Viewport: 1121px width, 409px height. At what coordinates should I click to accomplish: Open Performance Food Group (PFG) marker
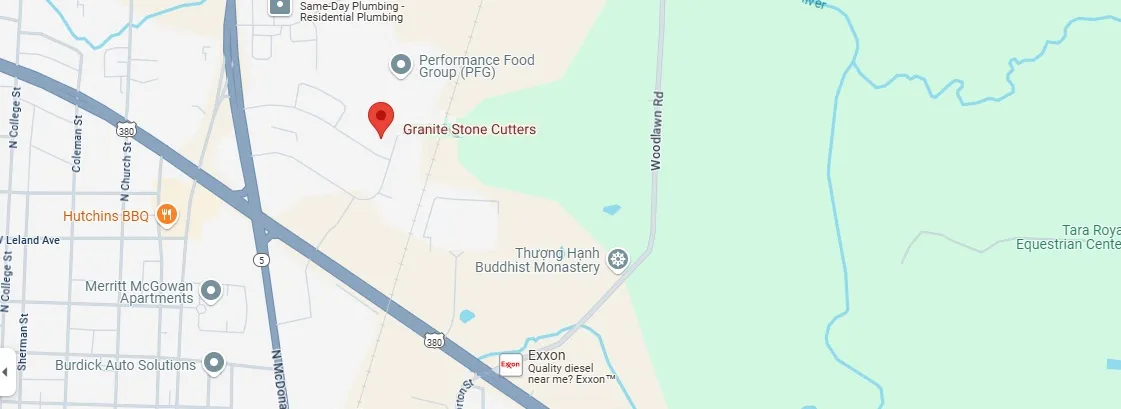click(x=401, y=65)
